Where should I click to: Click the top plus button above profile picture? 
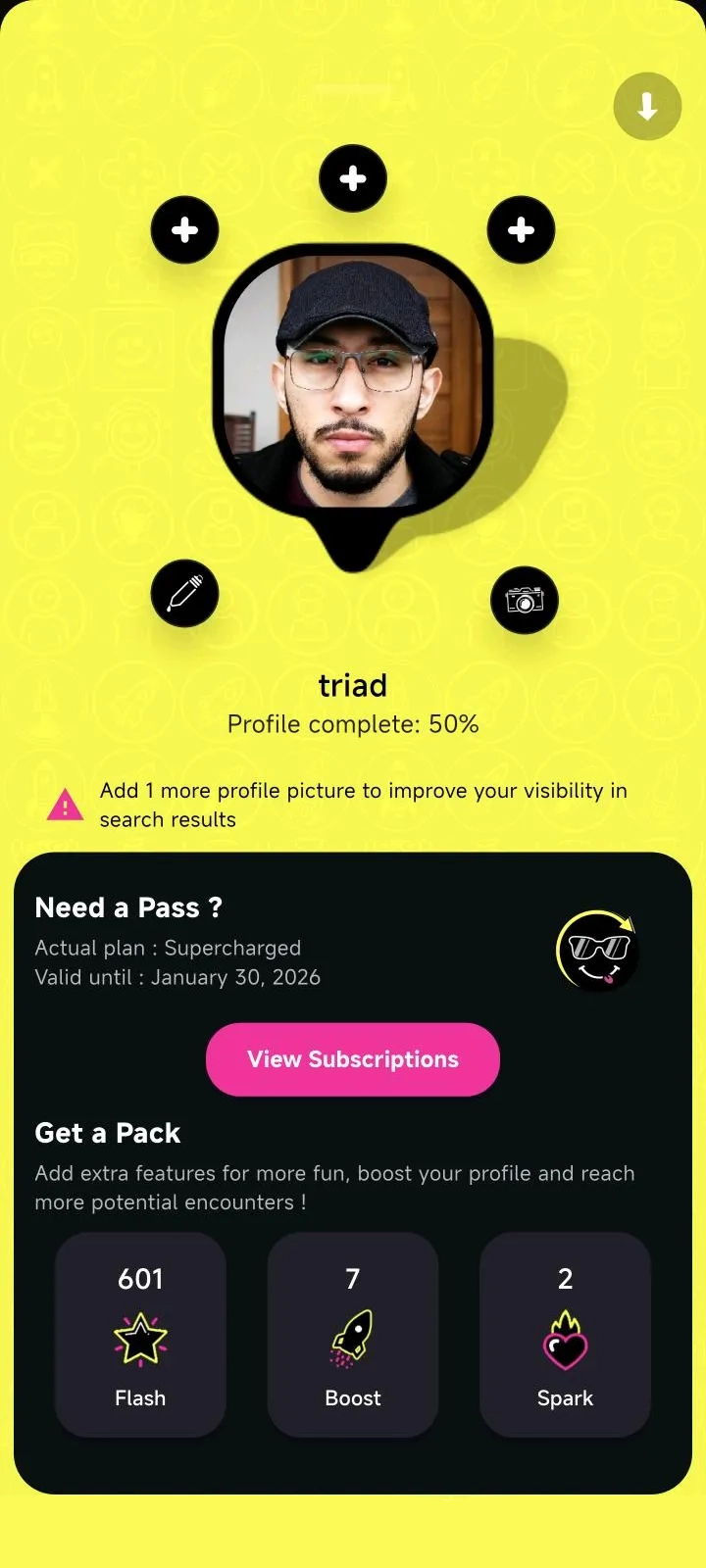click(353, 177)
